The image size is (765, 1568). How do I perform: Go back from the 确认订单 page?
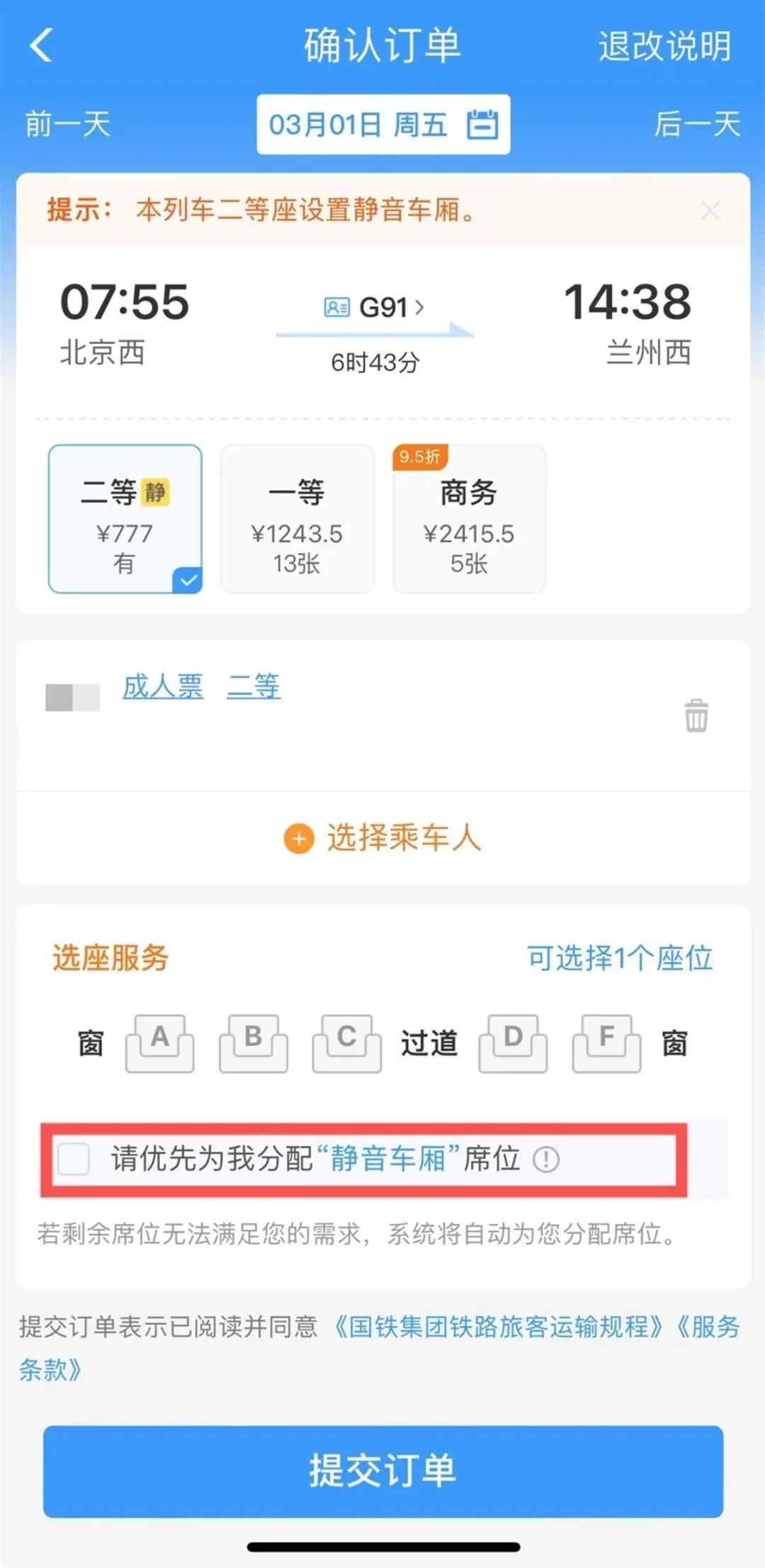coord(41,46)
